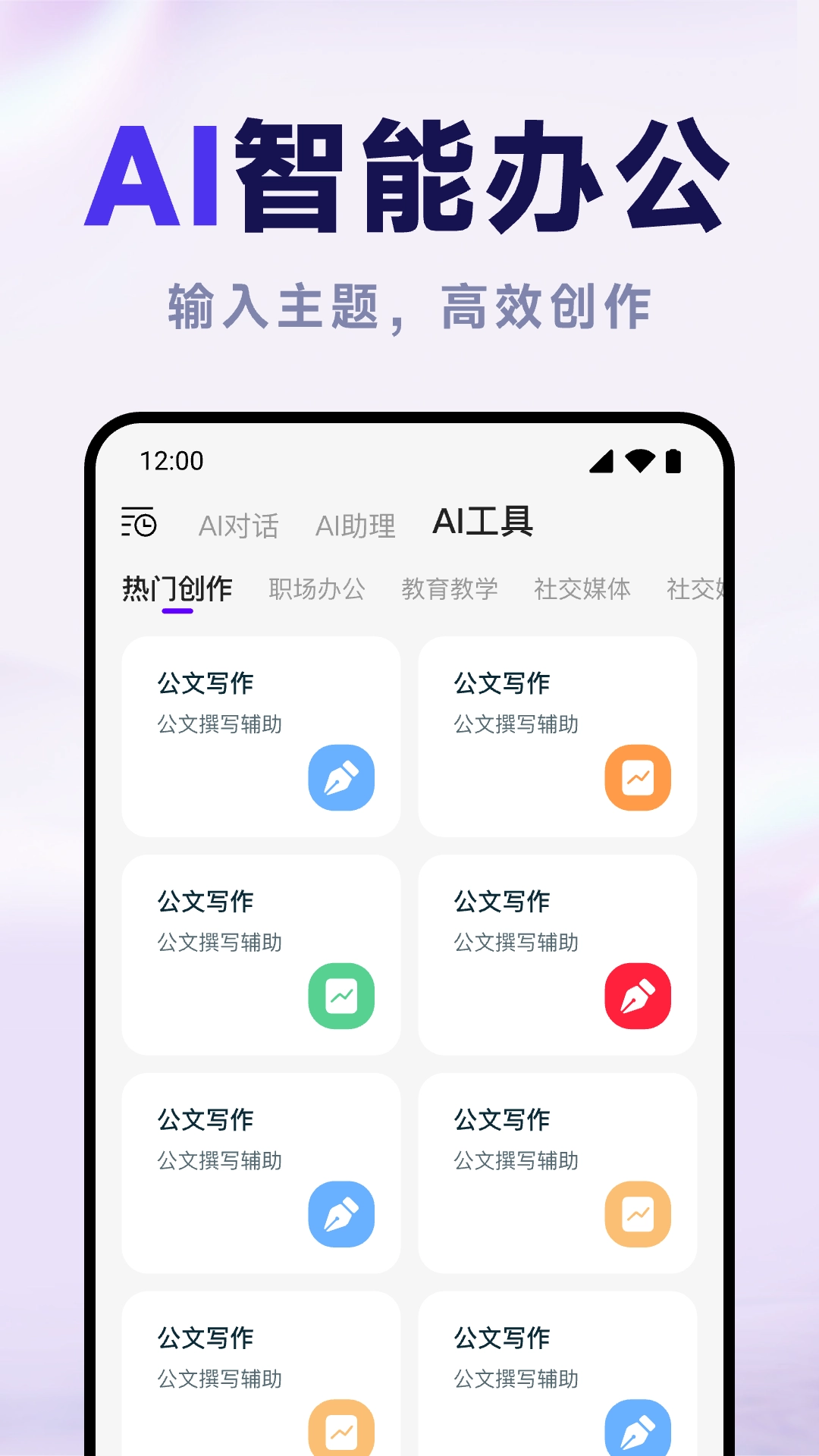Click the 公文撰写辅助 link on second card

[516, 723]
